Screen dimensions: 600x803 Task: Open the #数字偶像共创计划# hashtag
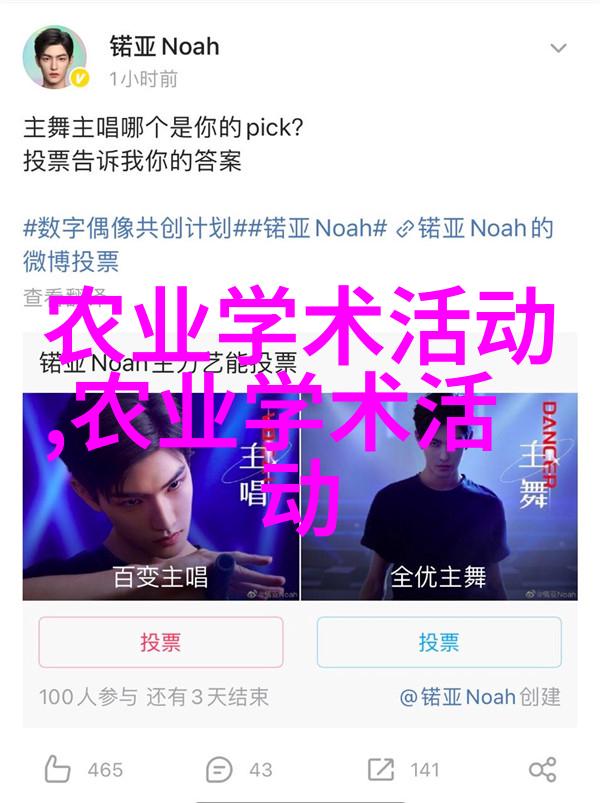(129, 228)
